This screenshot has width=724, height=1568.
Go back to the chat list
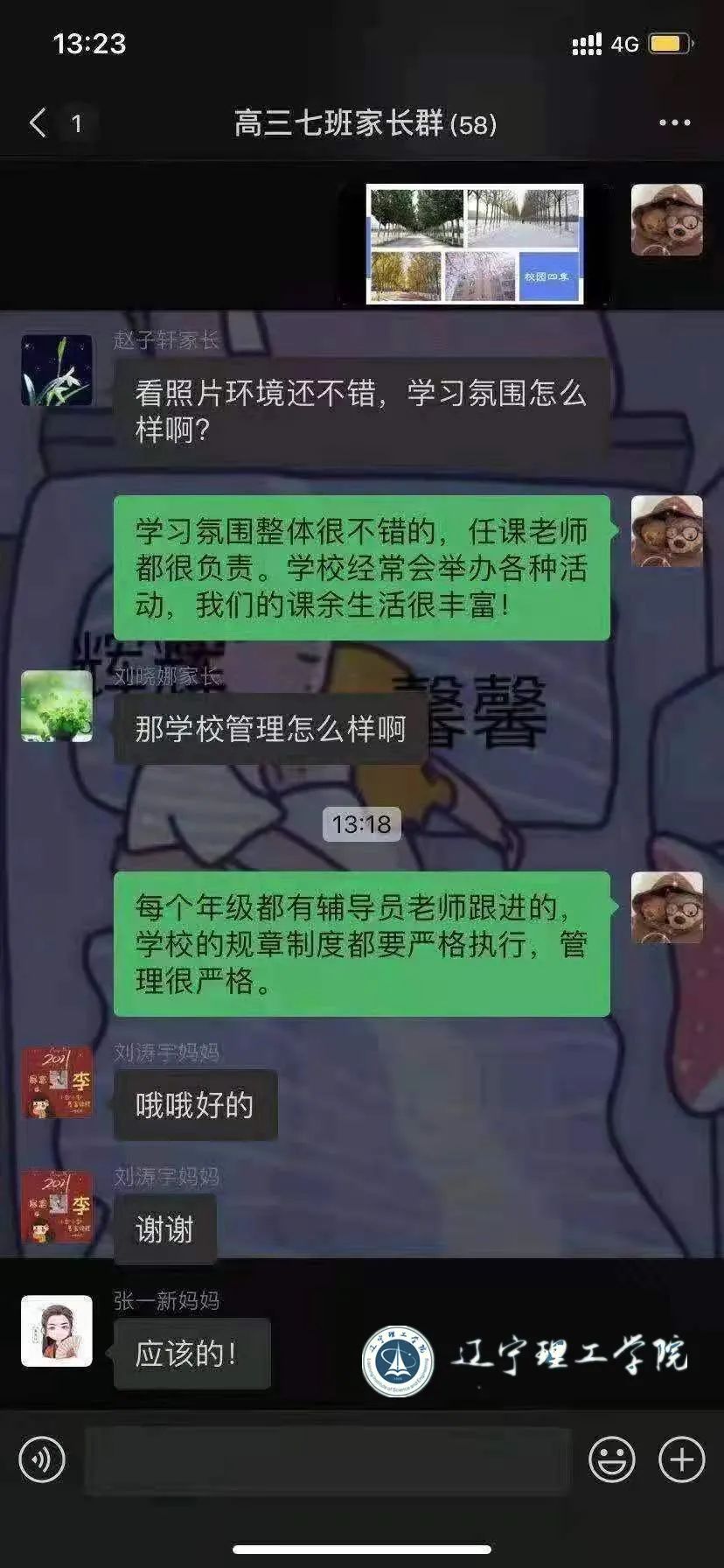coord(38,122)
